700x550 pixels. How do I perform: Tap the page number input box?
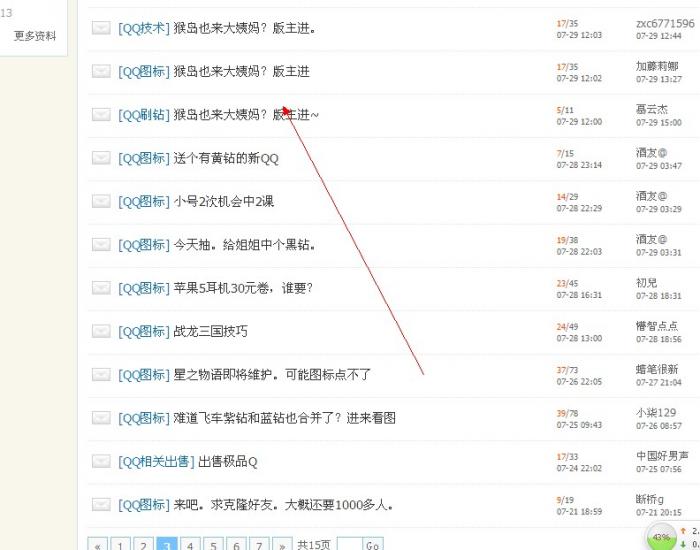coord(348,545)
